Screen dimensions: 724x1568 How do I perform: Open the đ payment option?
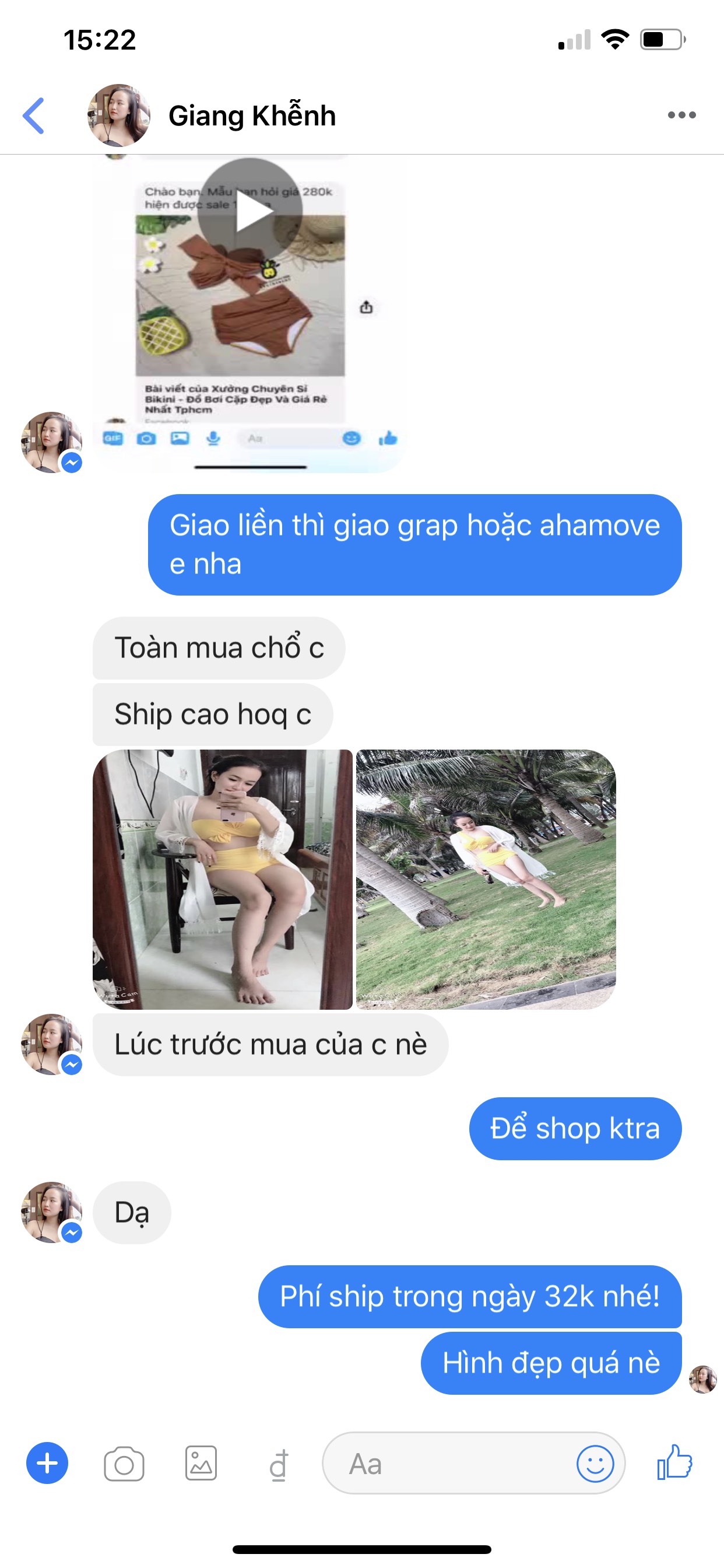coord(278,1465)
